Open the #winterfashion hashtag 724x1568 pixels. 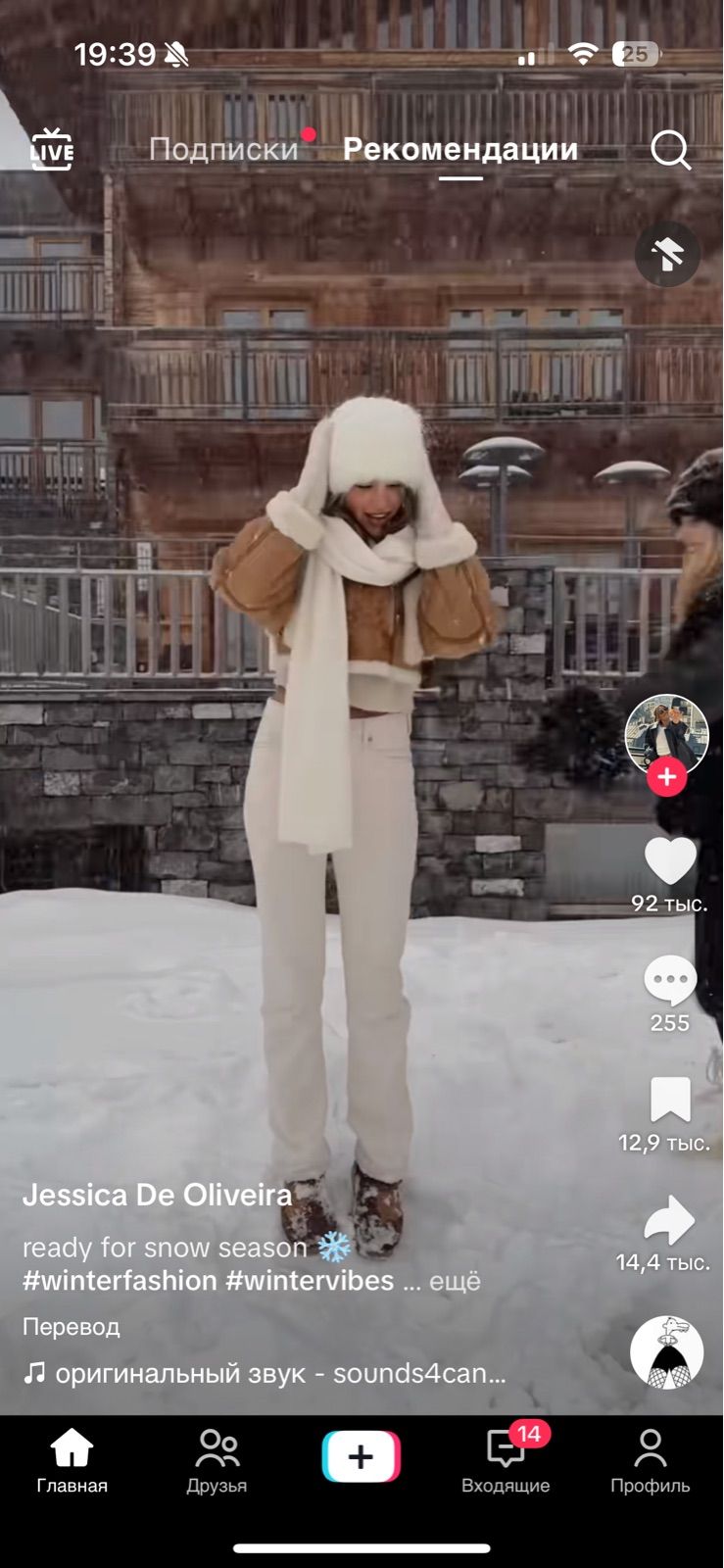point(120,1281)
